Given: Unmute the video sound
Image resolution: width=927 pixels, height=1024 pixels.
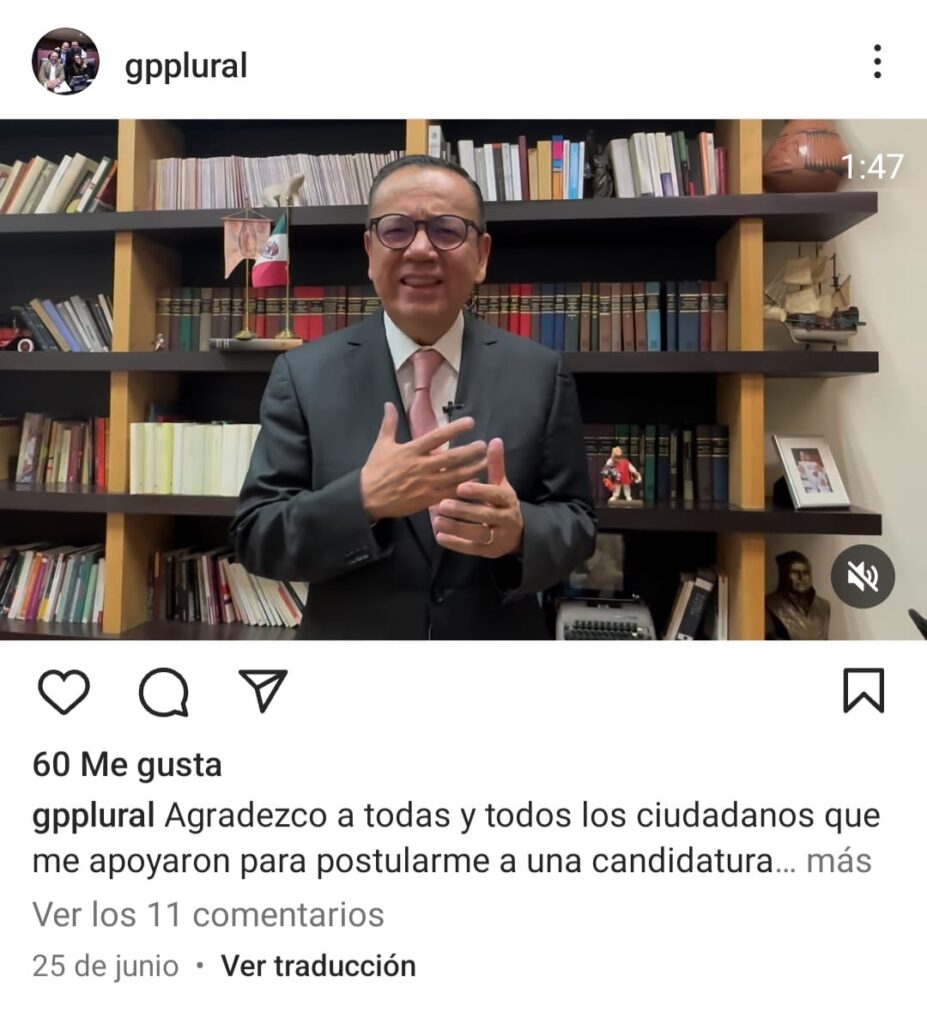Looking at the screenshot, I should (862, 577).
